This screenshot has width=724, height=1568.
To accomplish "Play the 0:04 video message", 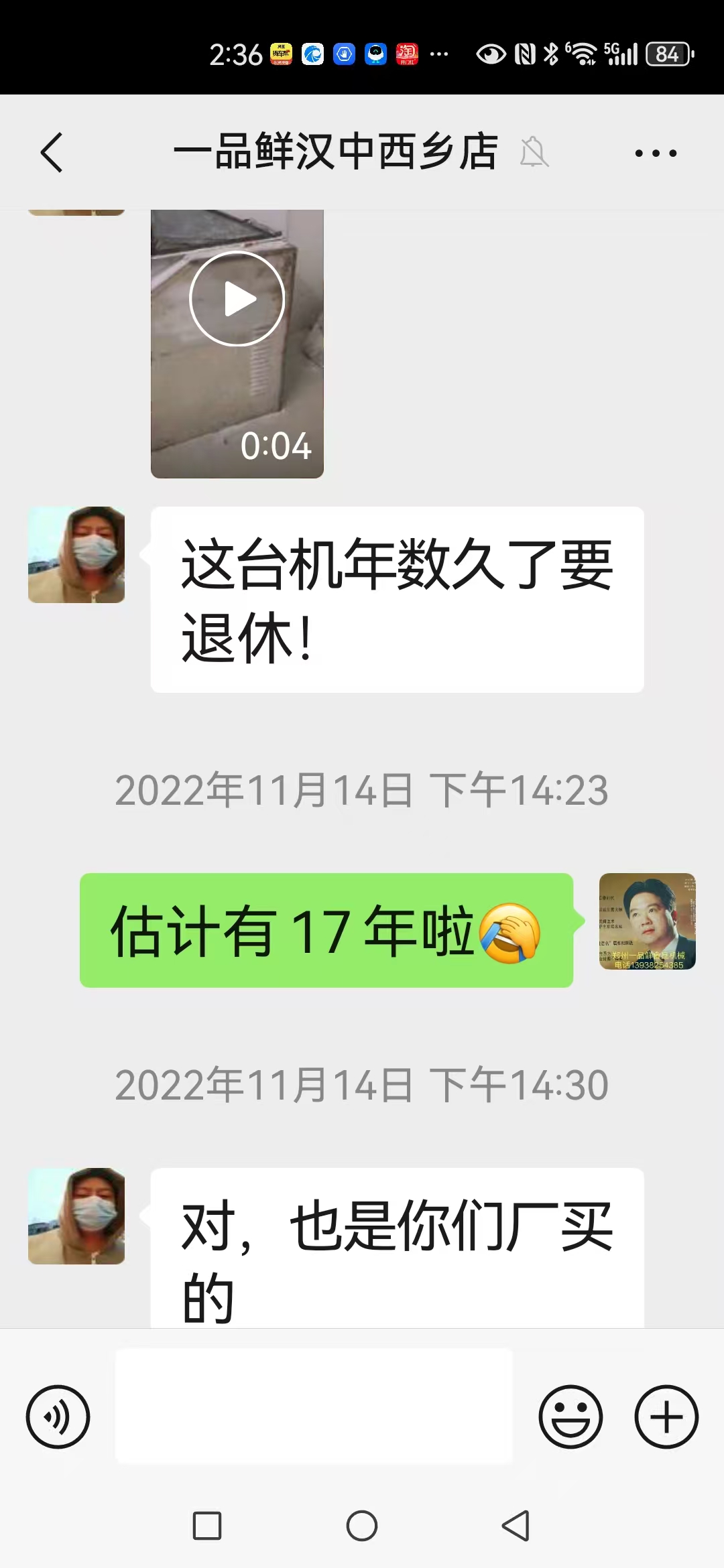I will (236, 297).
